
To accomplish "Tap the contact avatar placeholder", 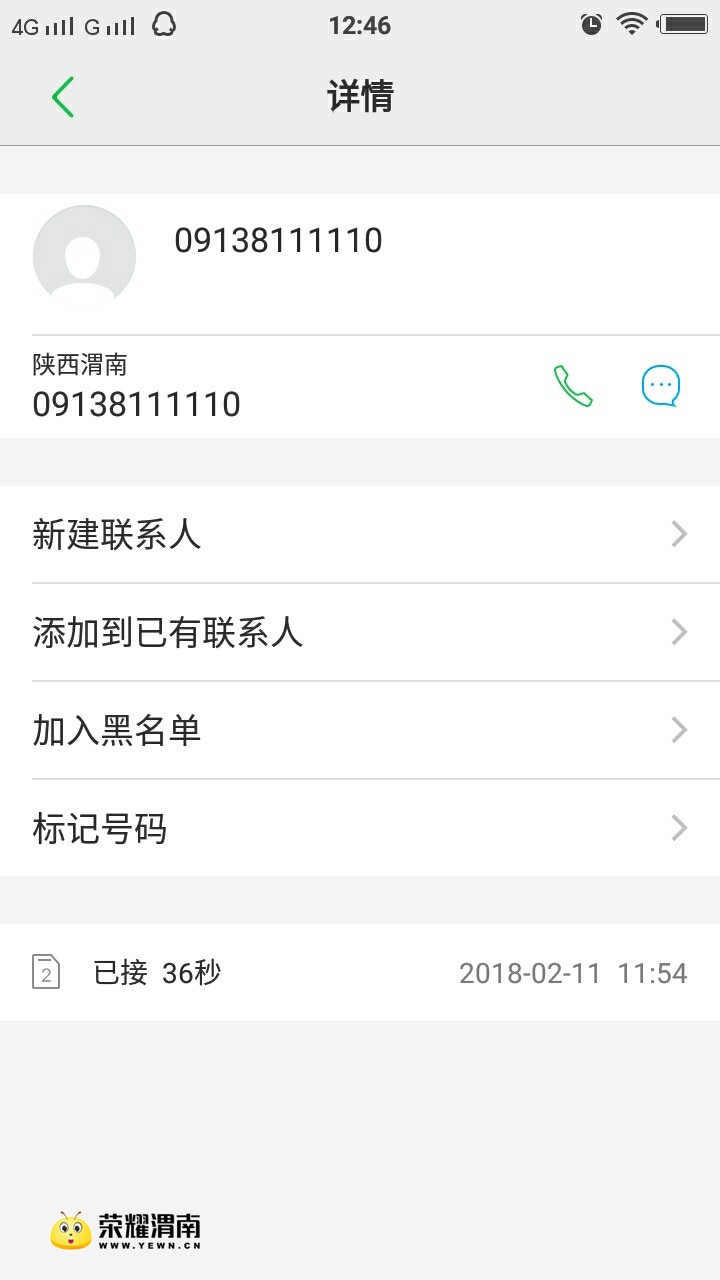I will click(84, 257).
